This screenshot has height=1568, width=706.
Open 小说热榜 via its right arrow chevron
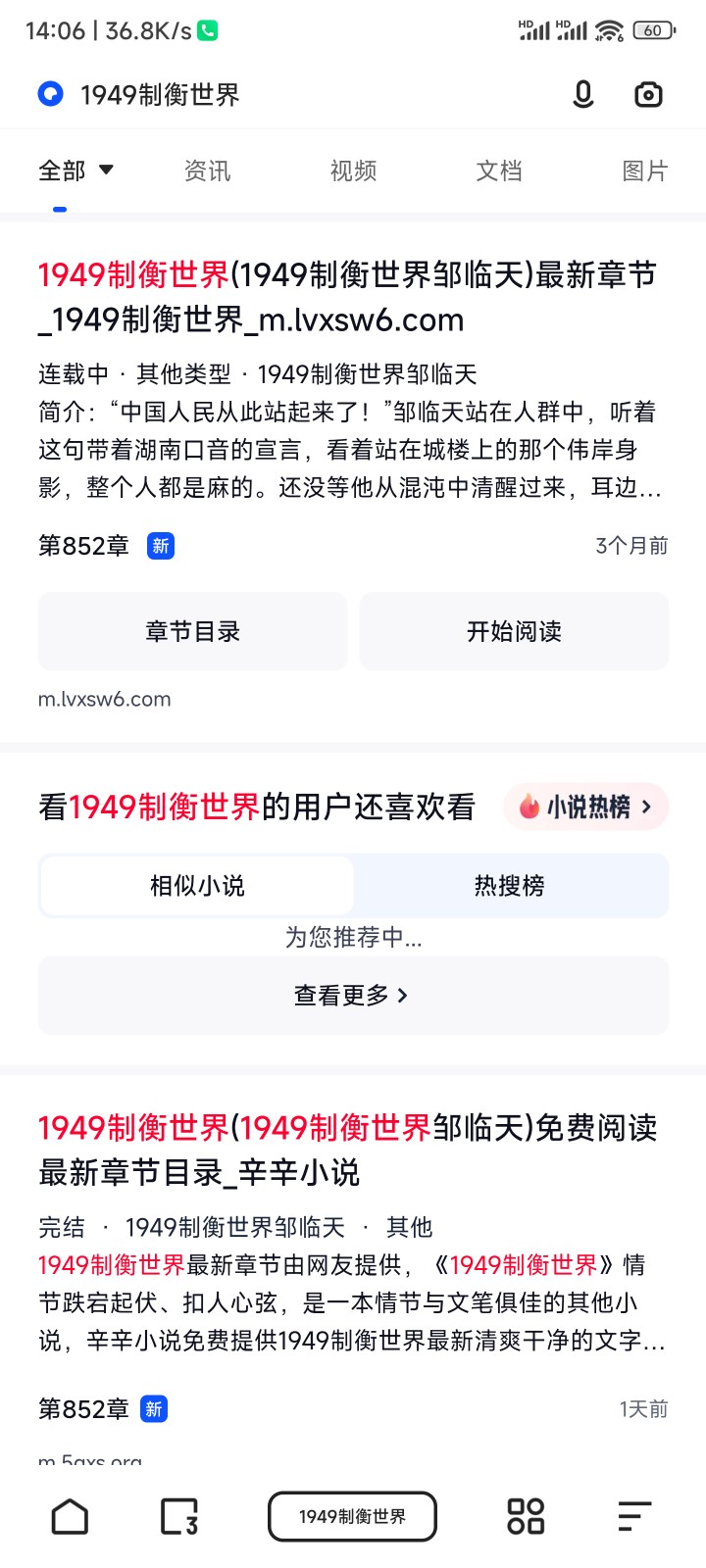tap(647, 807)
